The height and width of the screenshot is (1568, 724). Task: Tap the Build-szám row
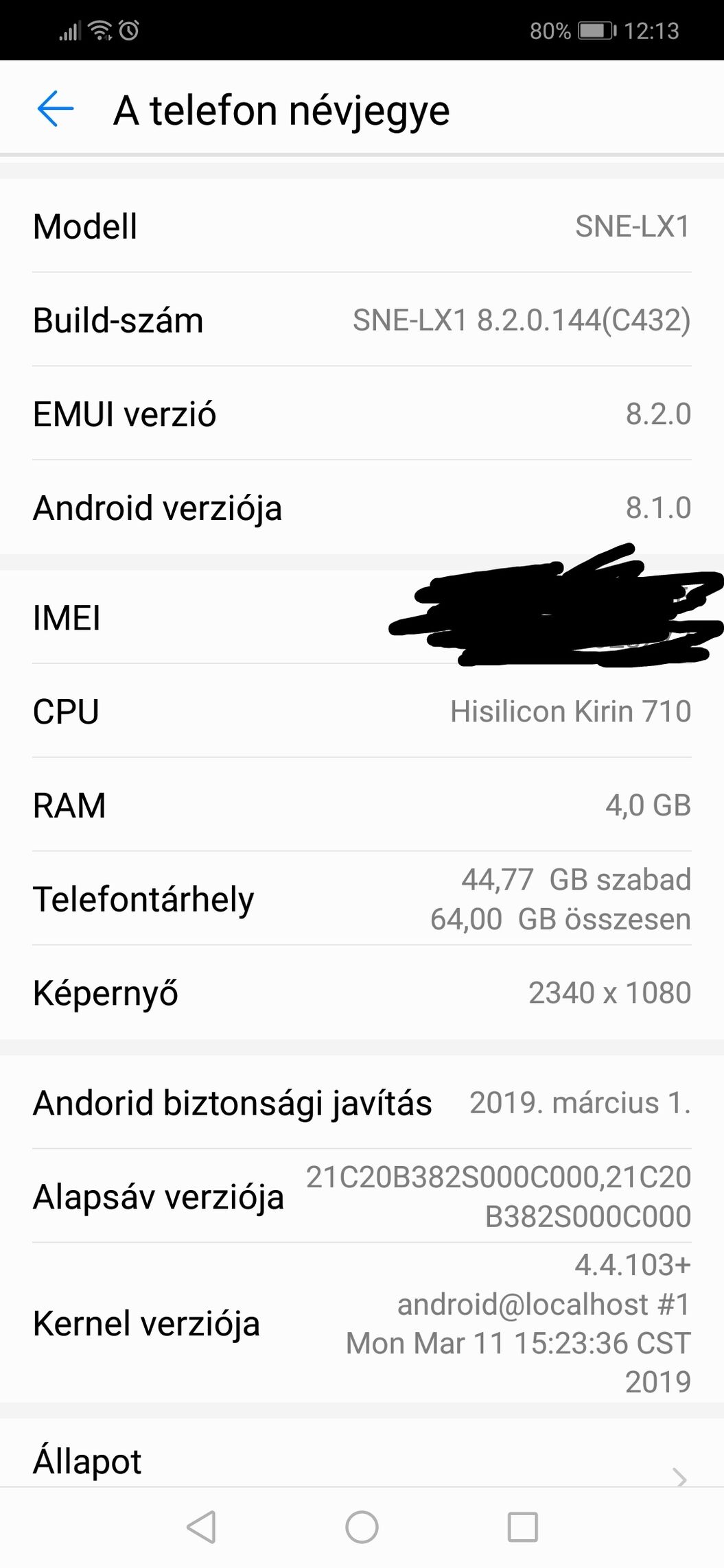(x=362, y=320)
